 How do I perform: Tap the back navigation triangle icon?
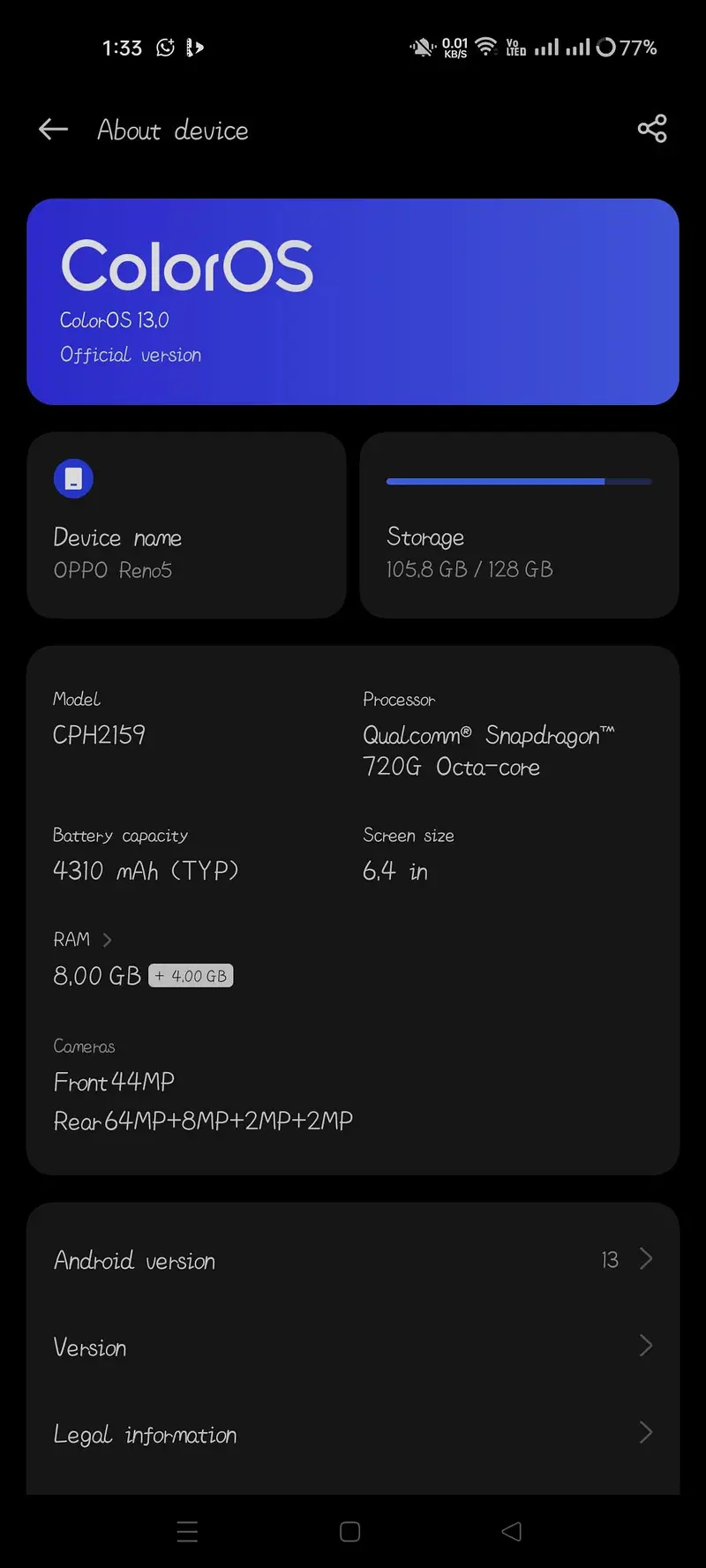(512, 1533)
